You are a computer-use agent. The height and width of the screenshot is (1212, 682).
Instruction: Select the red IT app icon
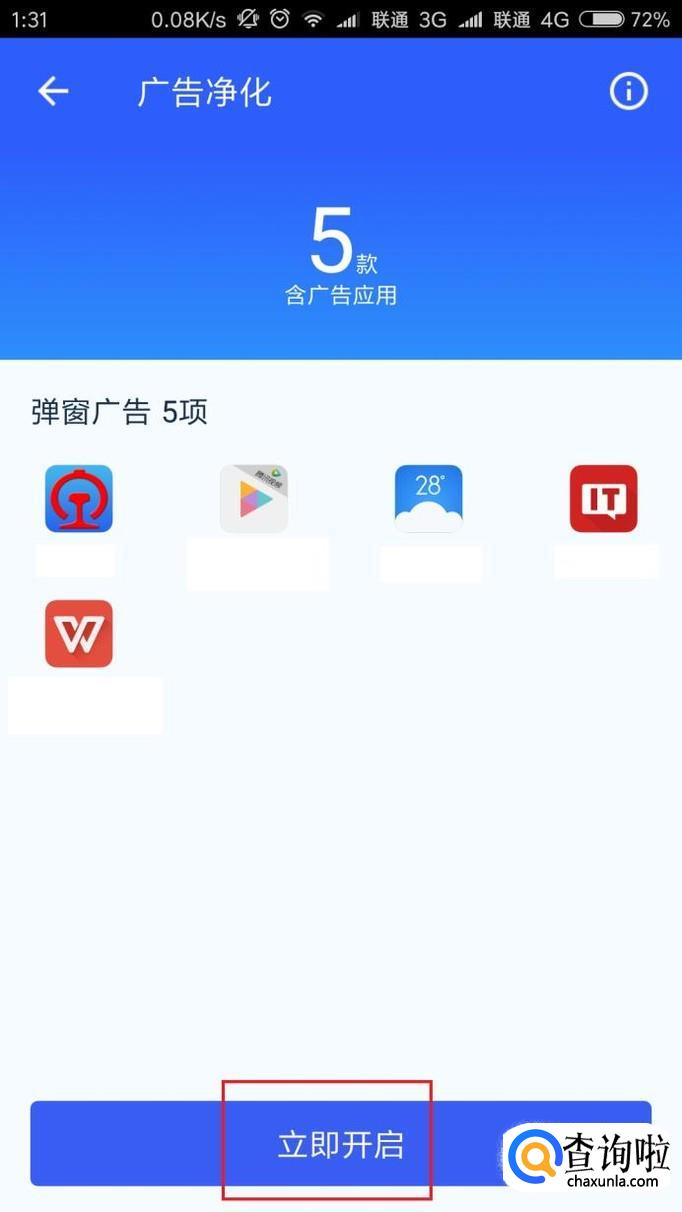pyautogui.click(x=603, y=498)
